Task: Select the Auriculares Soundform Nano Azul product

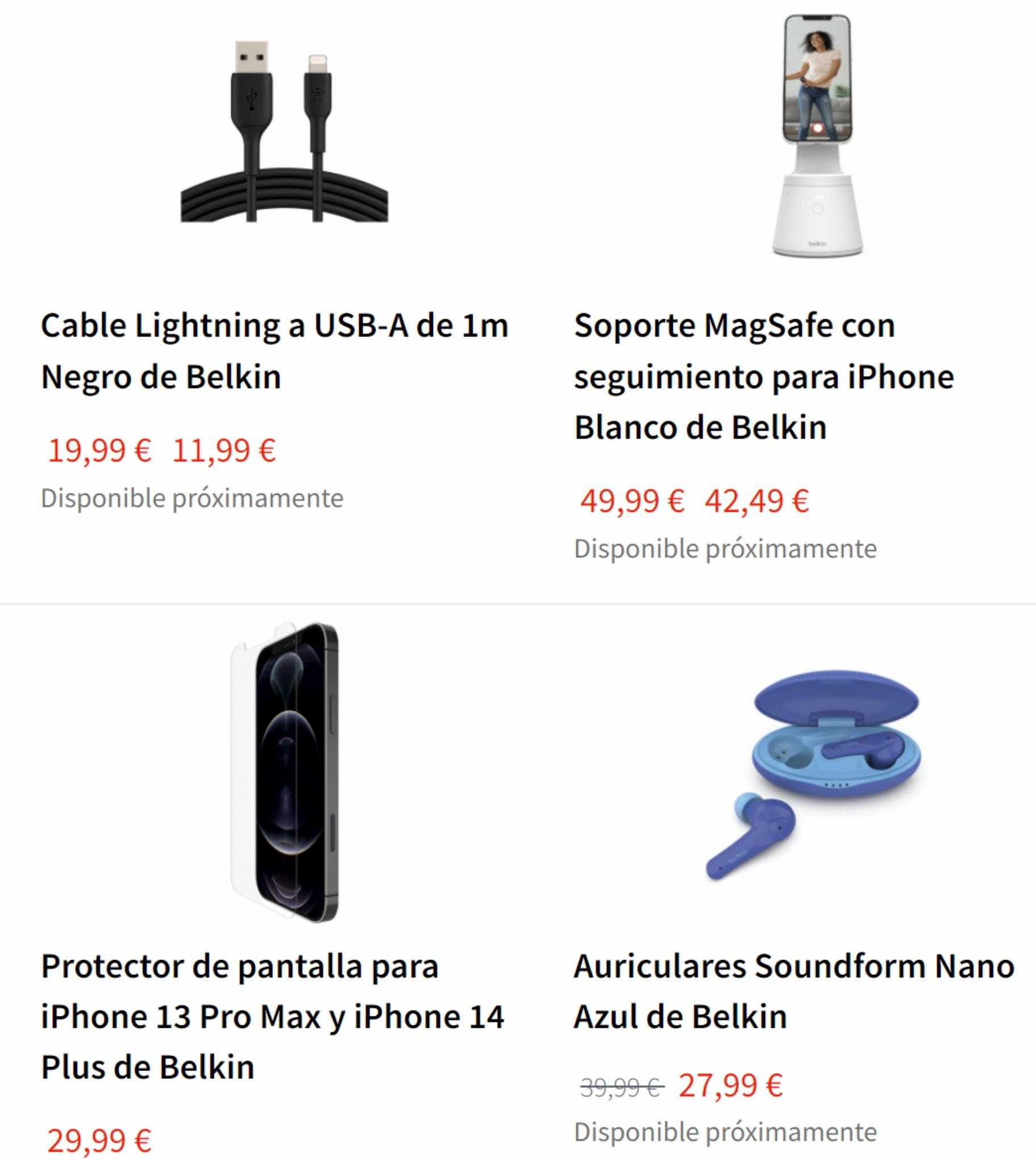Action: [x=793, y=991]
